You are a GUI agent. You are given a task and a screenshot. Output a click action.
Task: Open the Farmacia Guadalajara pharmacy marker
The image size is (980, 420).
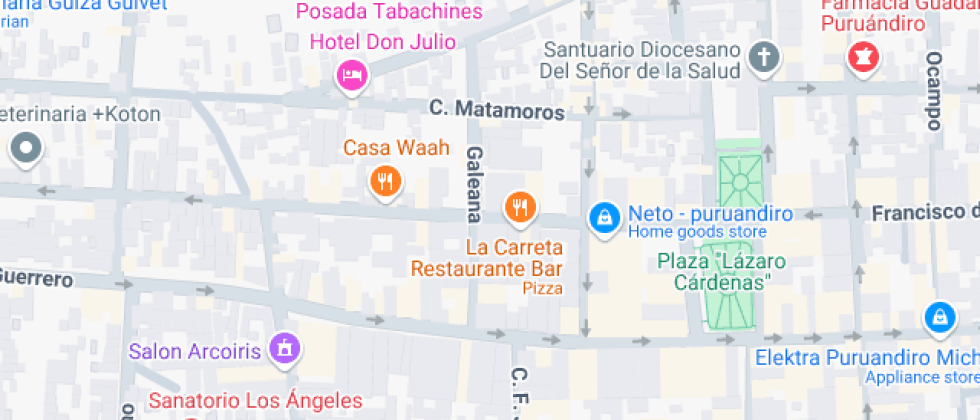(864, 59)
